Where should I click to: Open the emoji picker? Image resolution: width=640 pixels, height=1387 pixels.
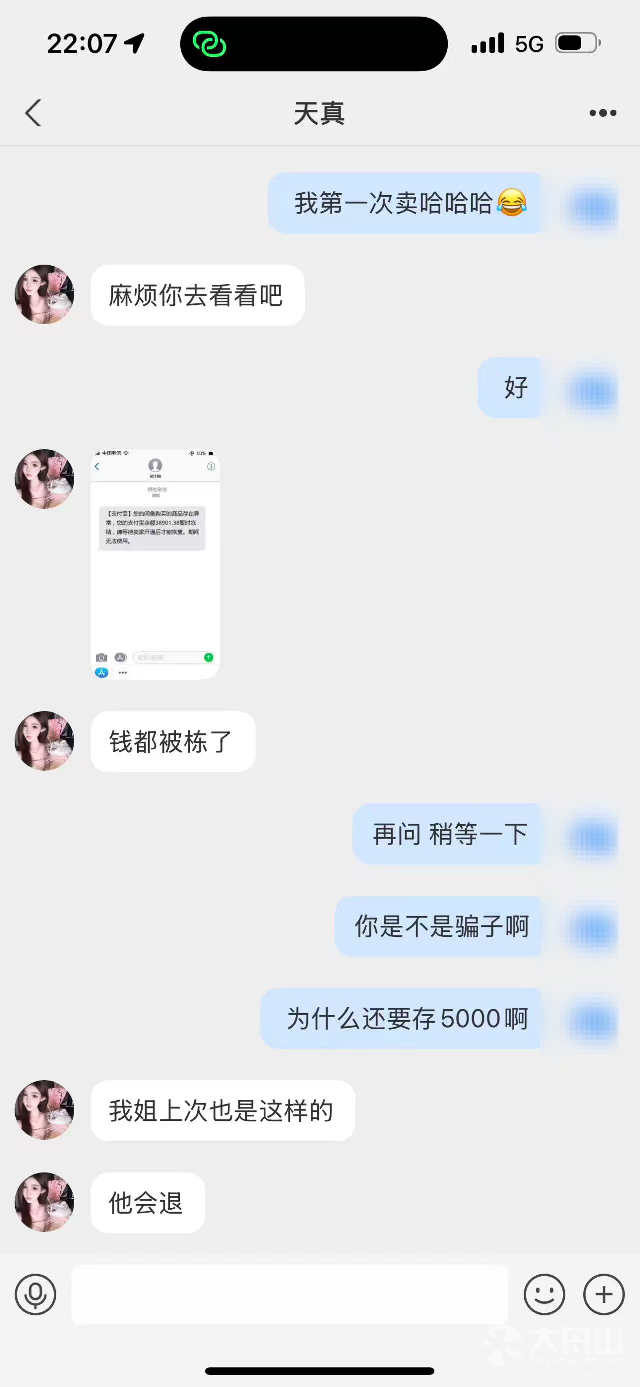point(545,1294)
